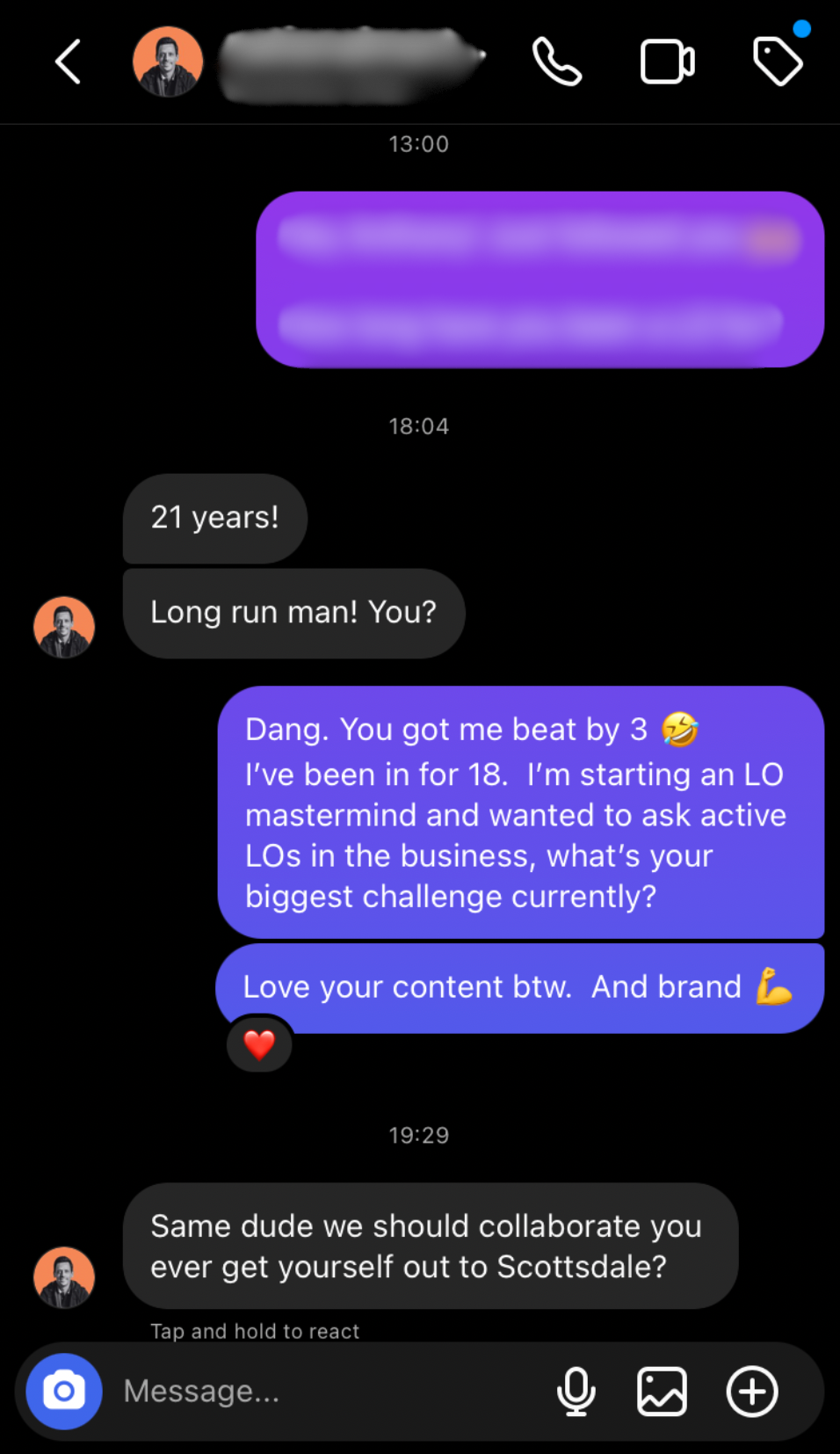Screen dimensions: 840x1454
Task: View heart reaction on 'Love your content' message
Action: point(259,1044)
